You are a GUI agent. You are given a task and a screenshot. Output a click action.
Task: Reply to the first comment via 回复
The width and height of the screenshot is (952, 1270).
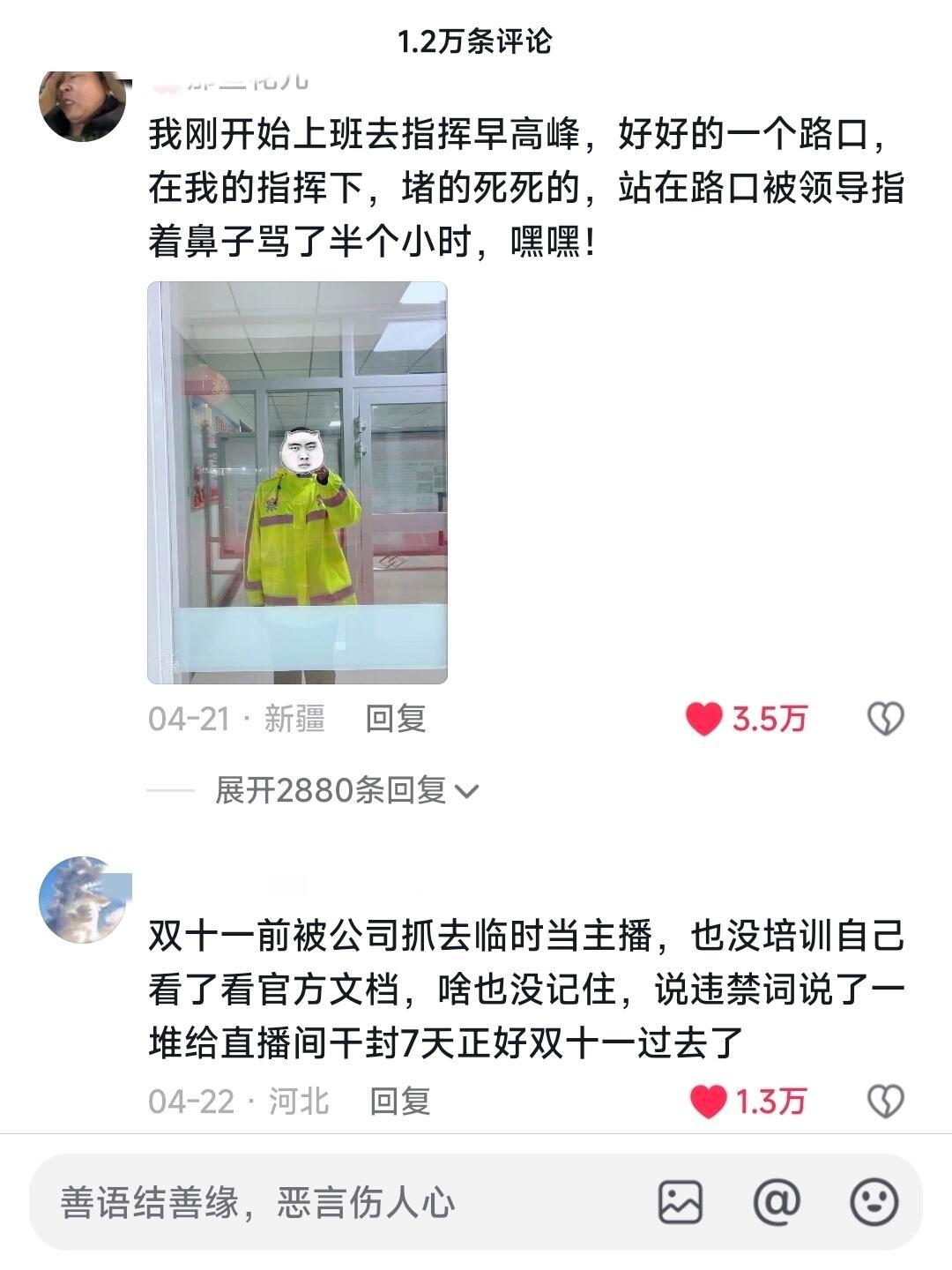coord(394,721)
